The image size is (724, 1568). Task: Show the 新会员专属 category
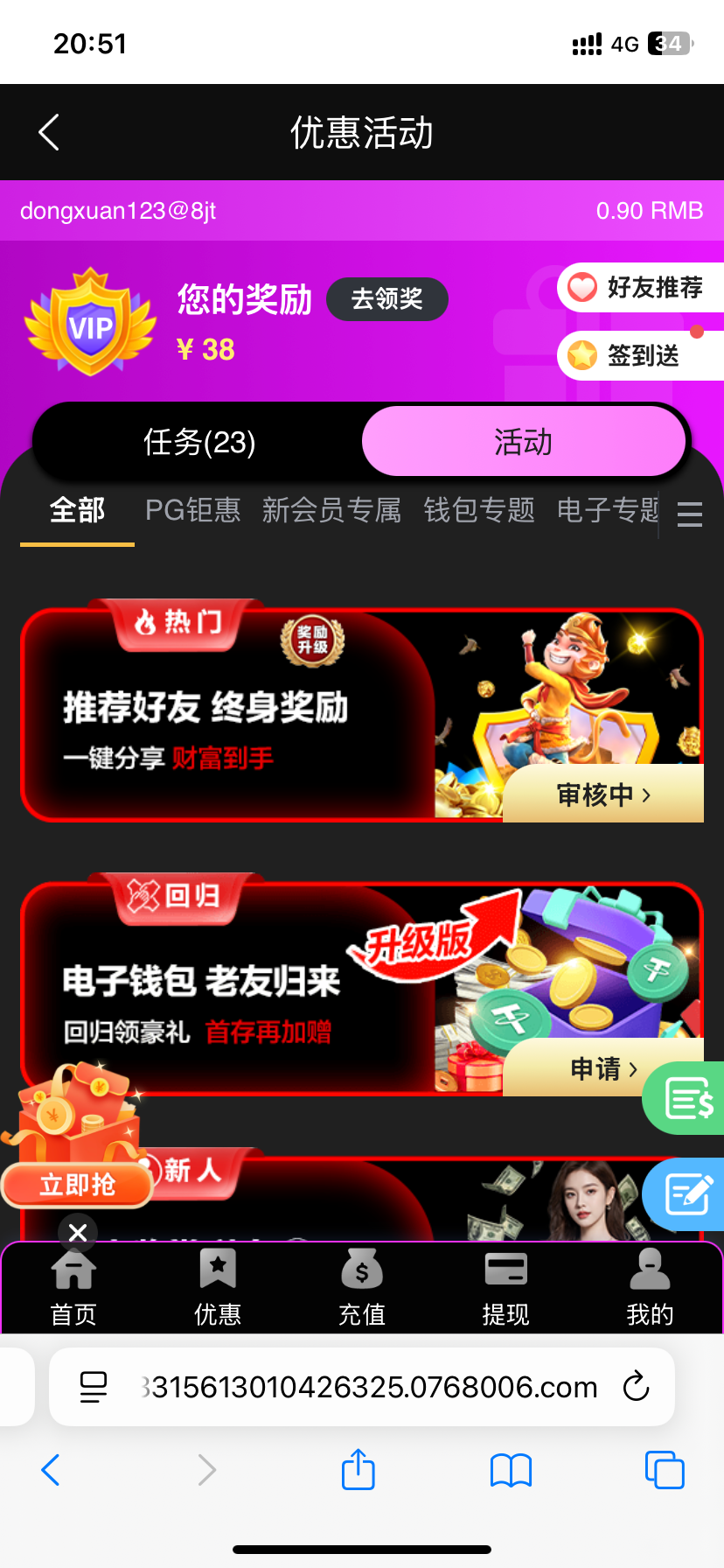pyautogui.click(x=331, y=509)
